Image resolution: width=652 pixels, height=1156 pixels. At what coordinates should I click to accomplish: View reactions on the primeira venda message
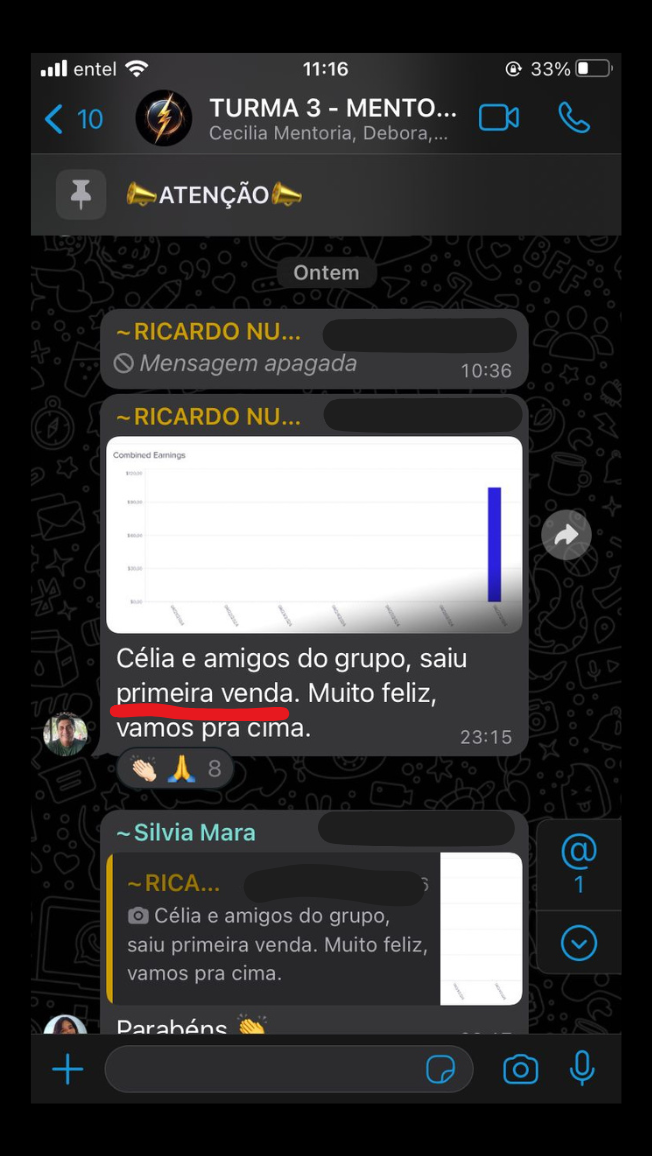click(175, 769)
